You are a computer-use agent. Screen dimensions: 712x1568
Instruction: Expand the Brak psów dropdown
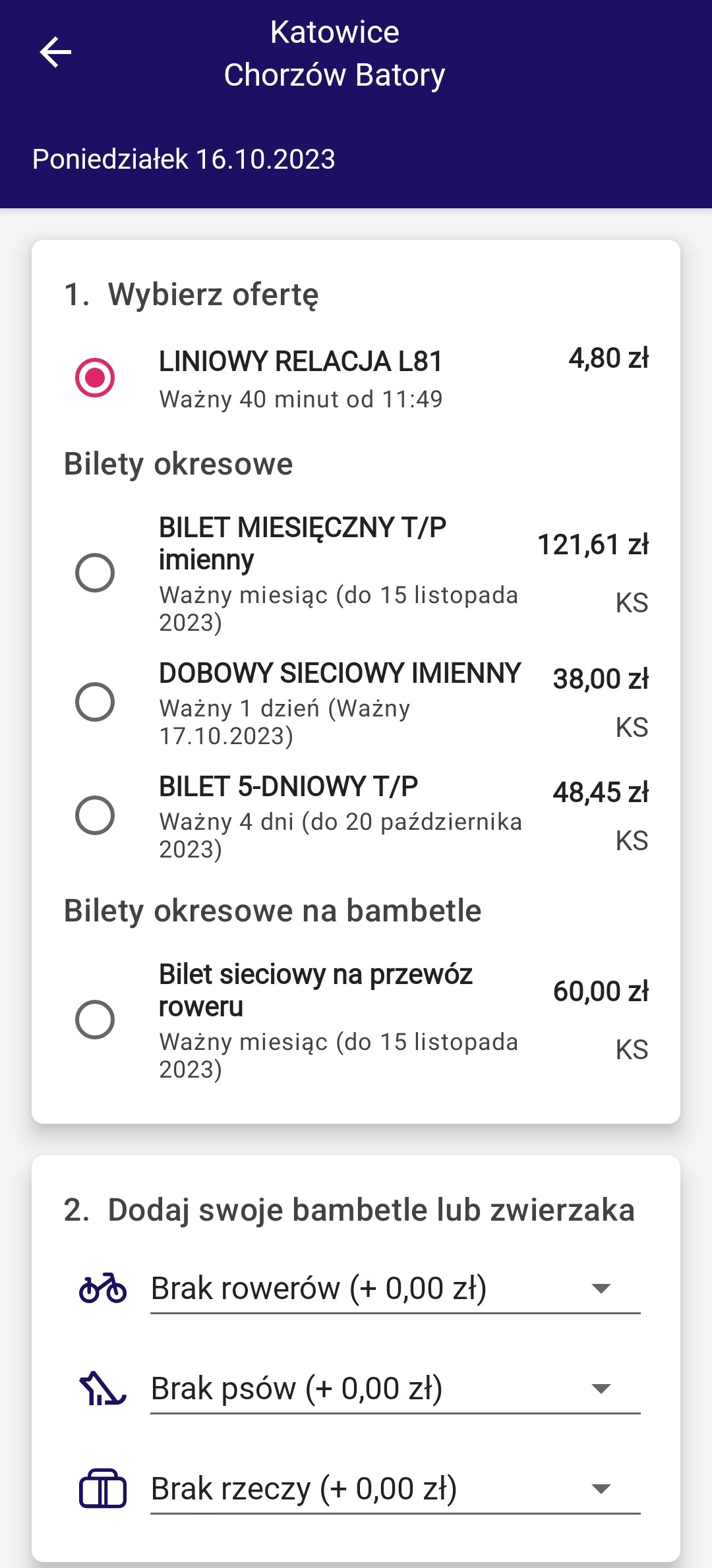pos(395,1389)
